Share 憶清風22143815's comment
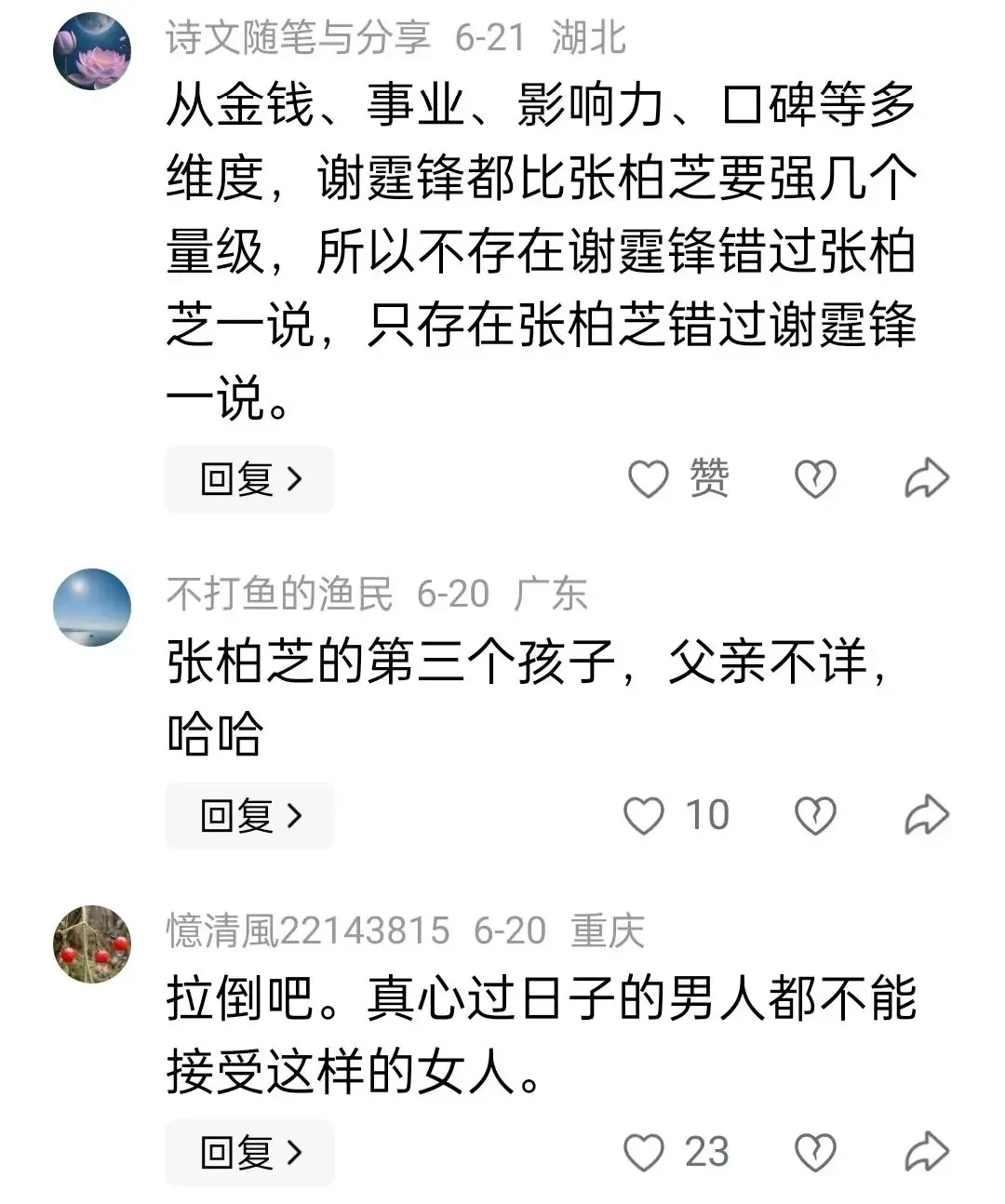1005x1204 pixels. pos(927,1153)
